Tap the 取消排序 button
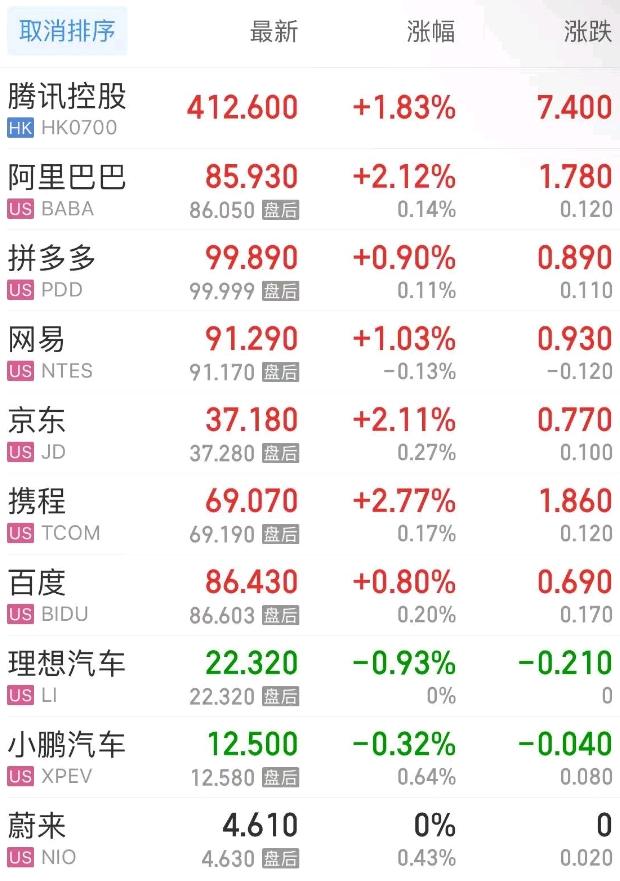Screen dimensions: 620x881 [67, 31]
